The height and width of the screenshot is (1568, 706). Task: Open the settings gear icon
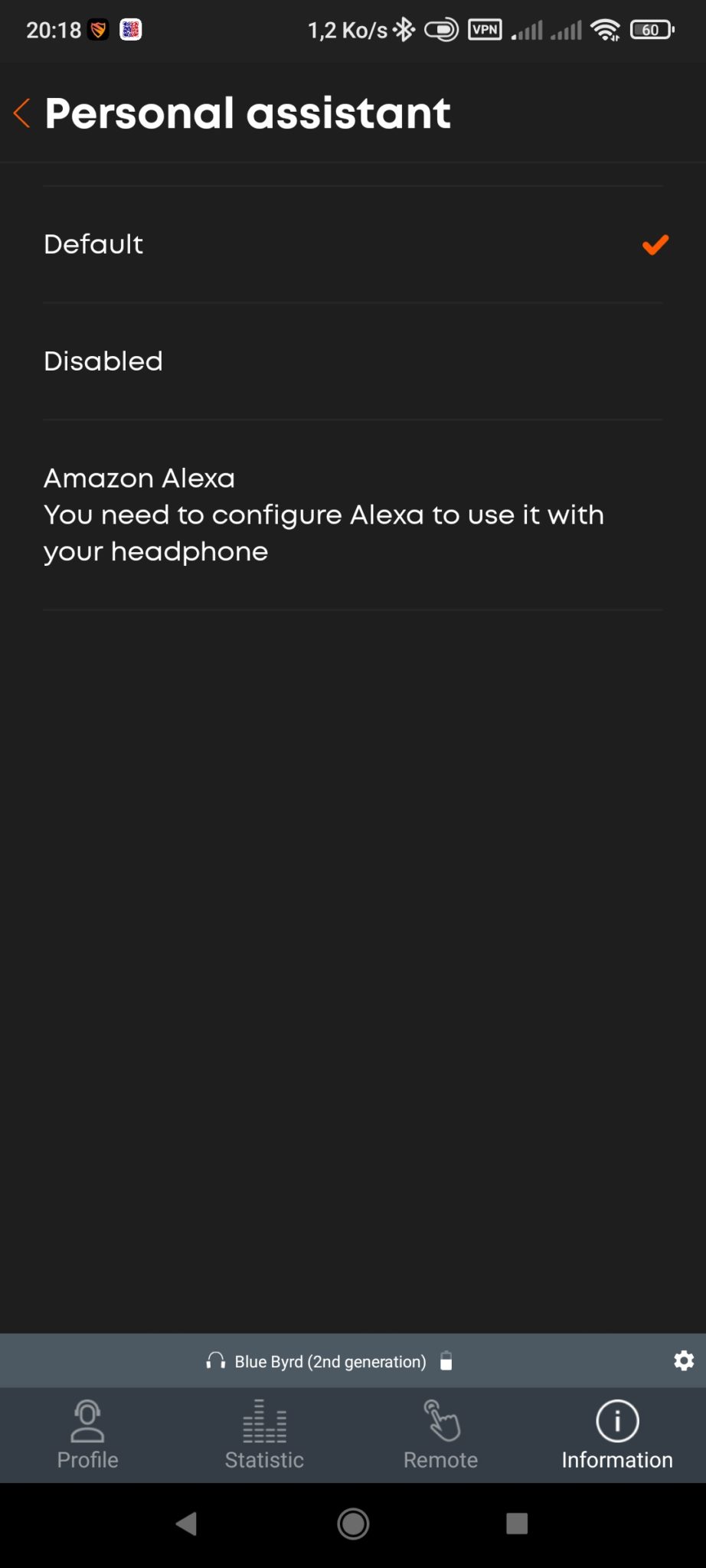[x=684, y=1361]
